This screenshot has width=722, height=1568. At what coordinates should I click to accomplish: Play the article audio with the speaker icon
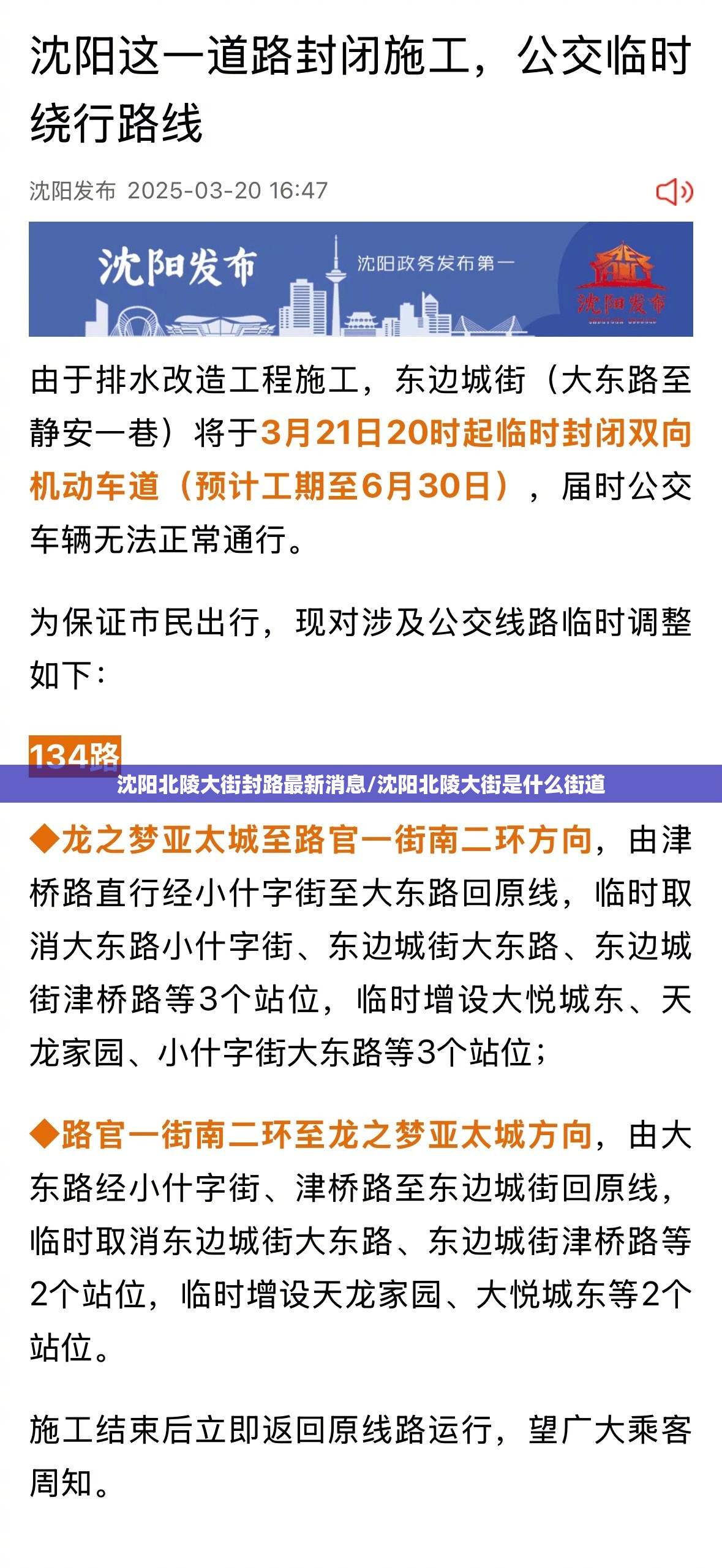674,192
